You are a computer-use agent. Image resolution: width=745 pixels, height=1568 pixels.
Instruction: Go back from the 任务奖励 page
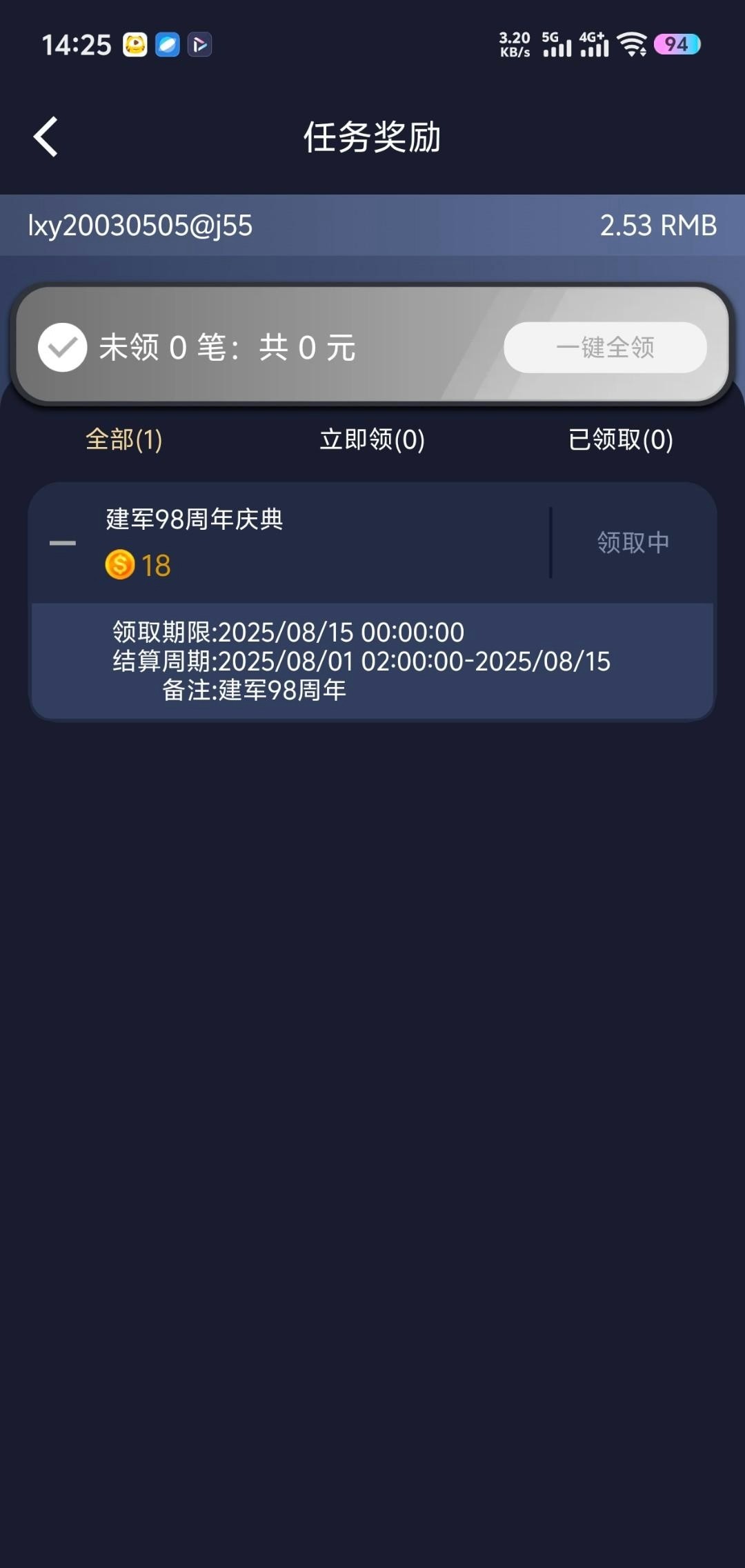tap(46, 137)
